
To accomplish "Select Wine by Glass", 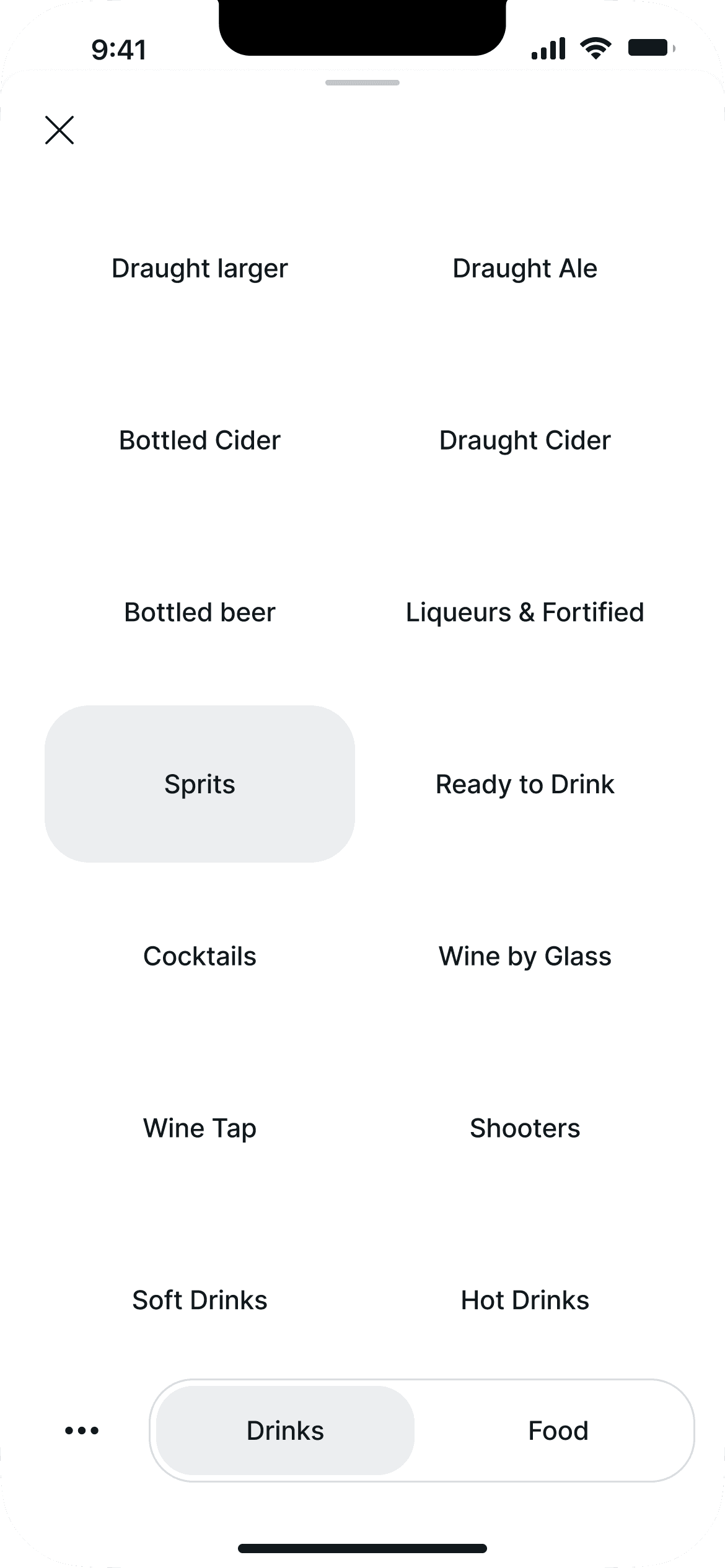I will pos(525,956).
